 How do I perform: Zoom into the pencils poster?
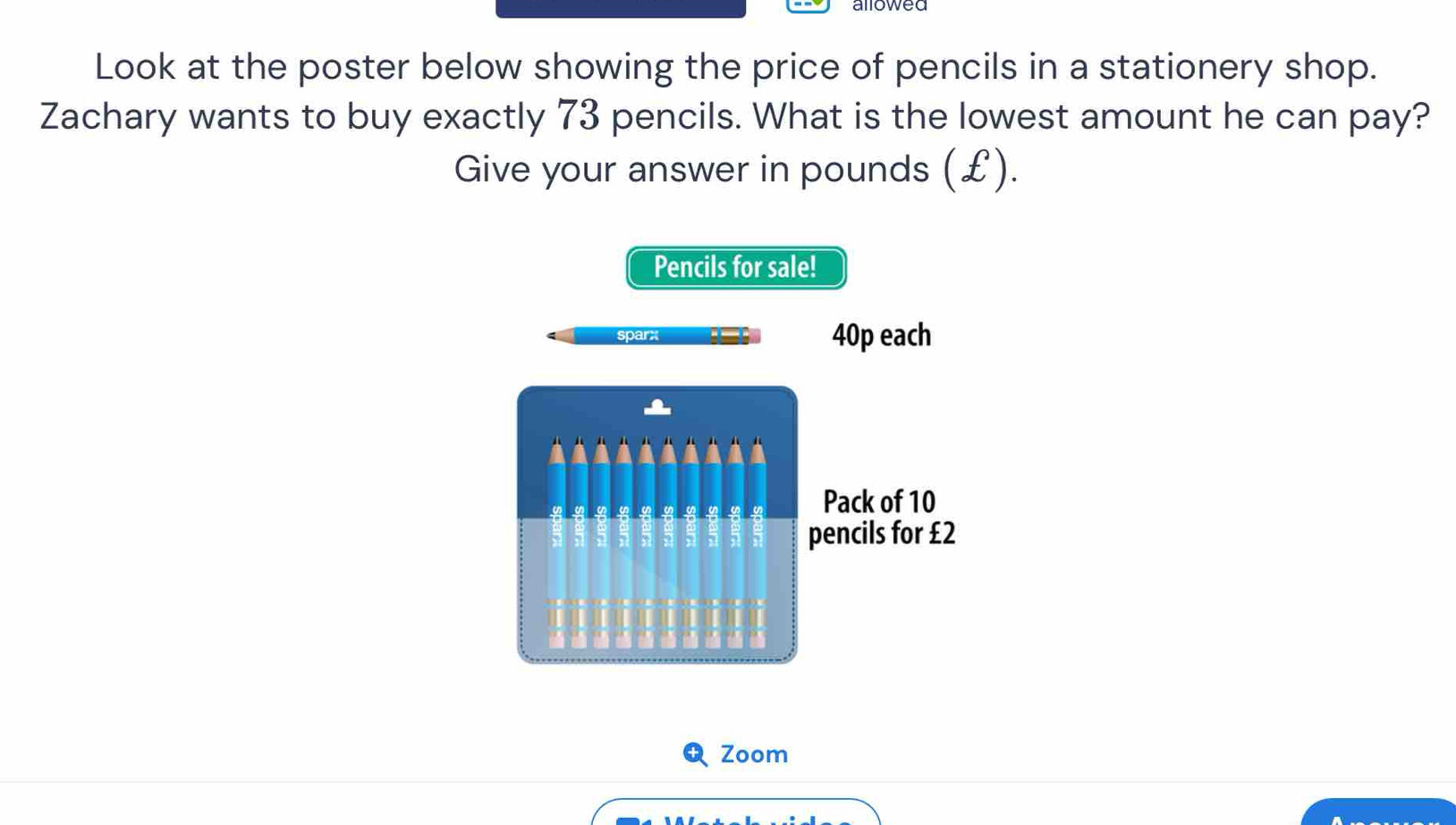point(735,754)
